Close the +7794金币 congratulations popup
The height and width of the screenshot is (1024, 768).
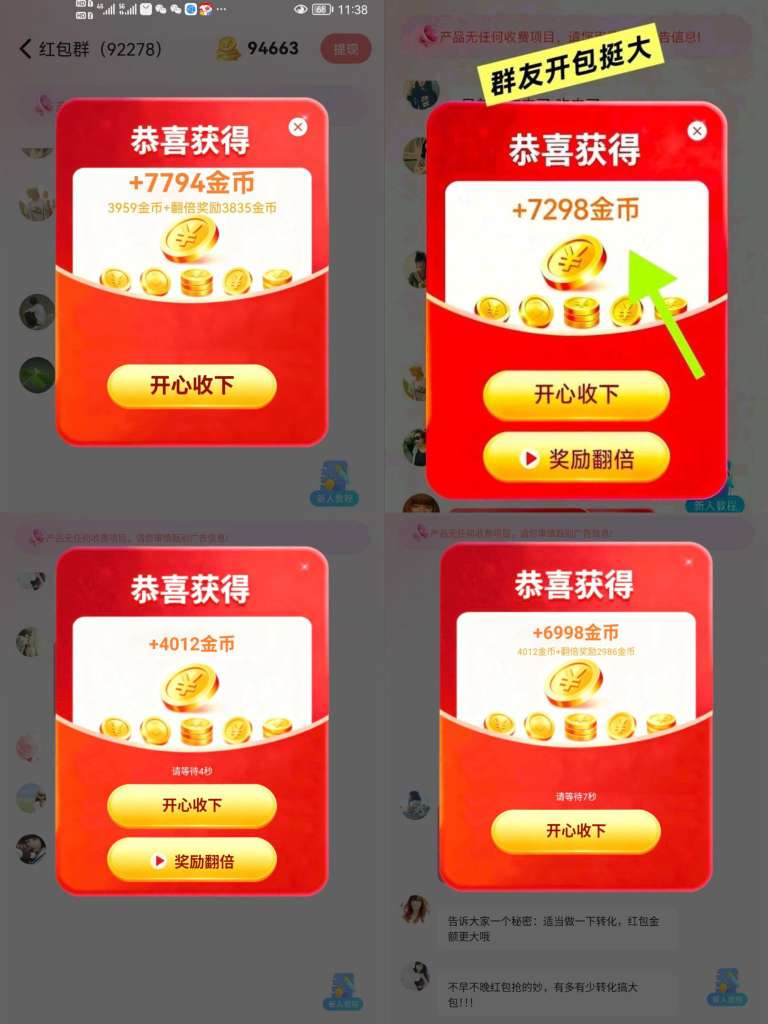pos(297,127)
